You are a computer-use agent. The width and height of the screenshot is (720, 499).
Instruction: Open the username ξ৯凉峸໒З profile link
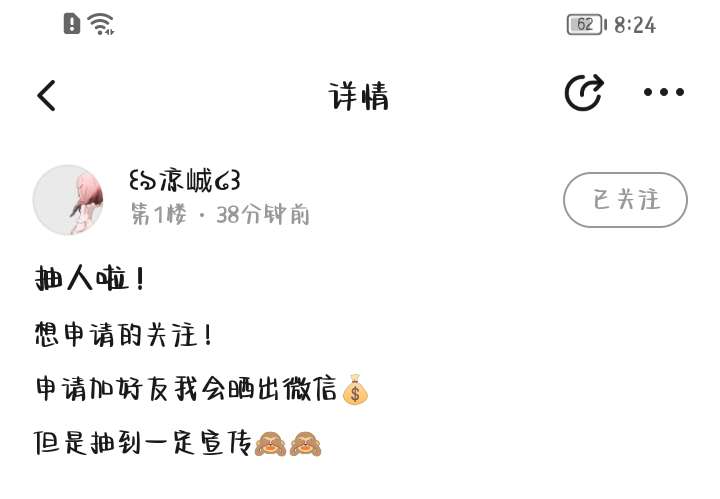185,180
